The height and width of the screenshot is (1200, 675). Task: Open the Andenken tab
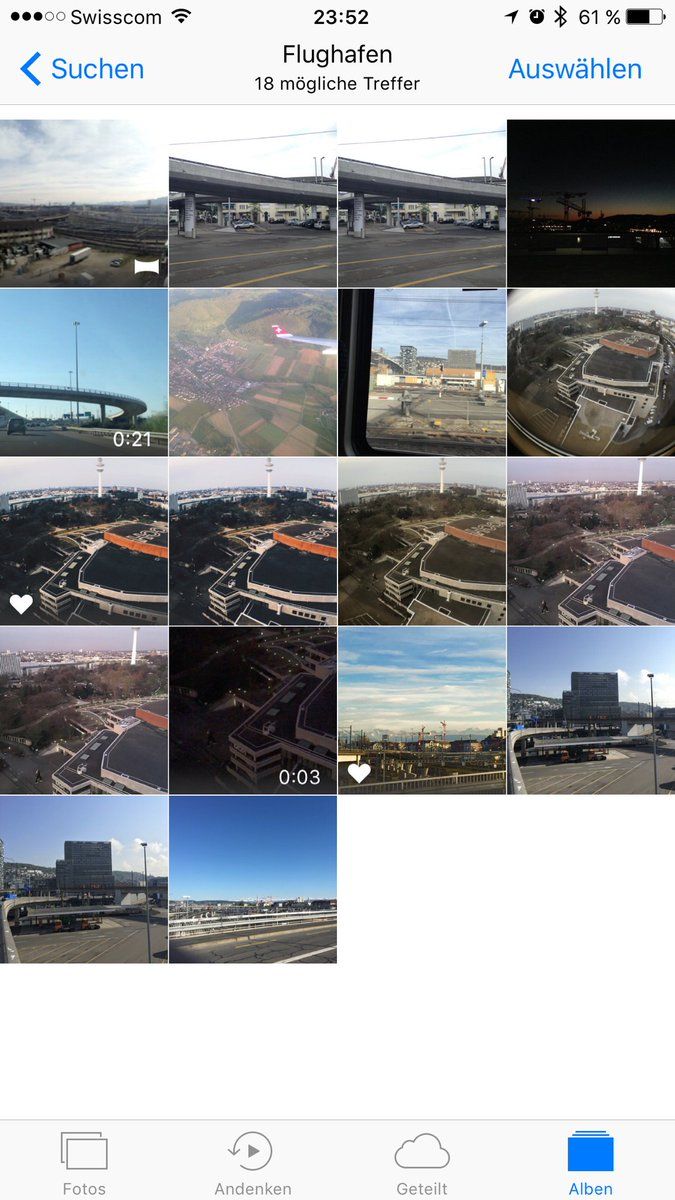(x=253, y=1160)
